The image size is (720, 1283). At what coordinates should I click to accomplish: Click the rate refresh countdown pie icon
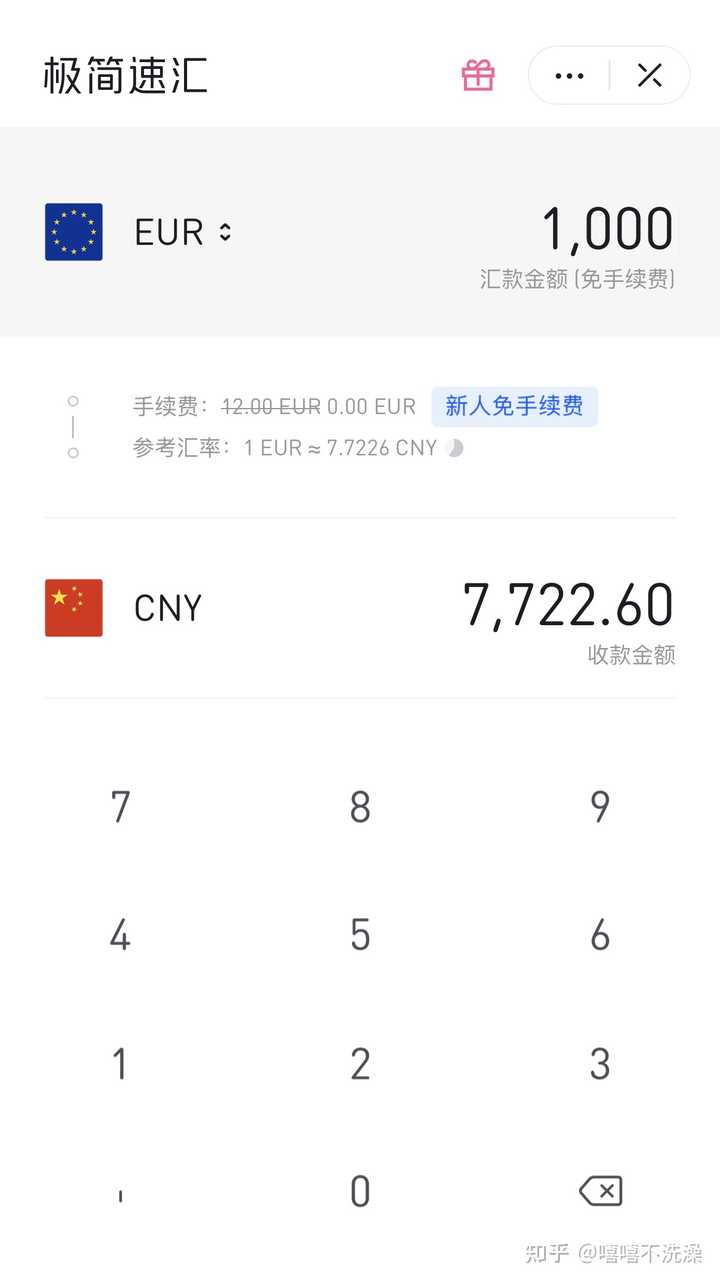pos(455,447)
